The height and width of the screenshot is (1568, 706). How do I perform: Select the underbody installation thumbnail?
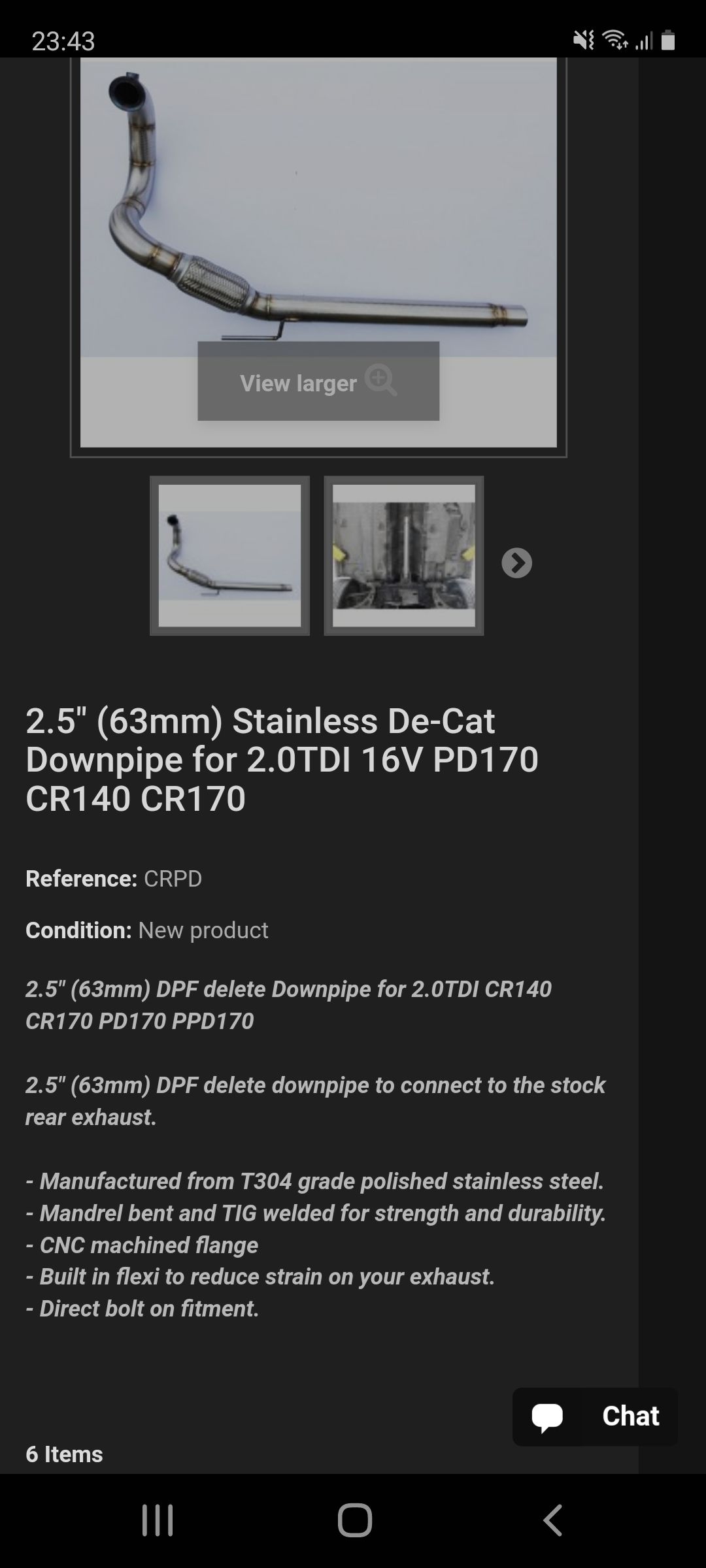[x=404, y=555]
